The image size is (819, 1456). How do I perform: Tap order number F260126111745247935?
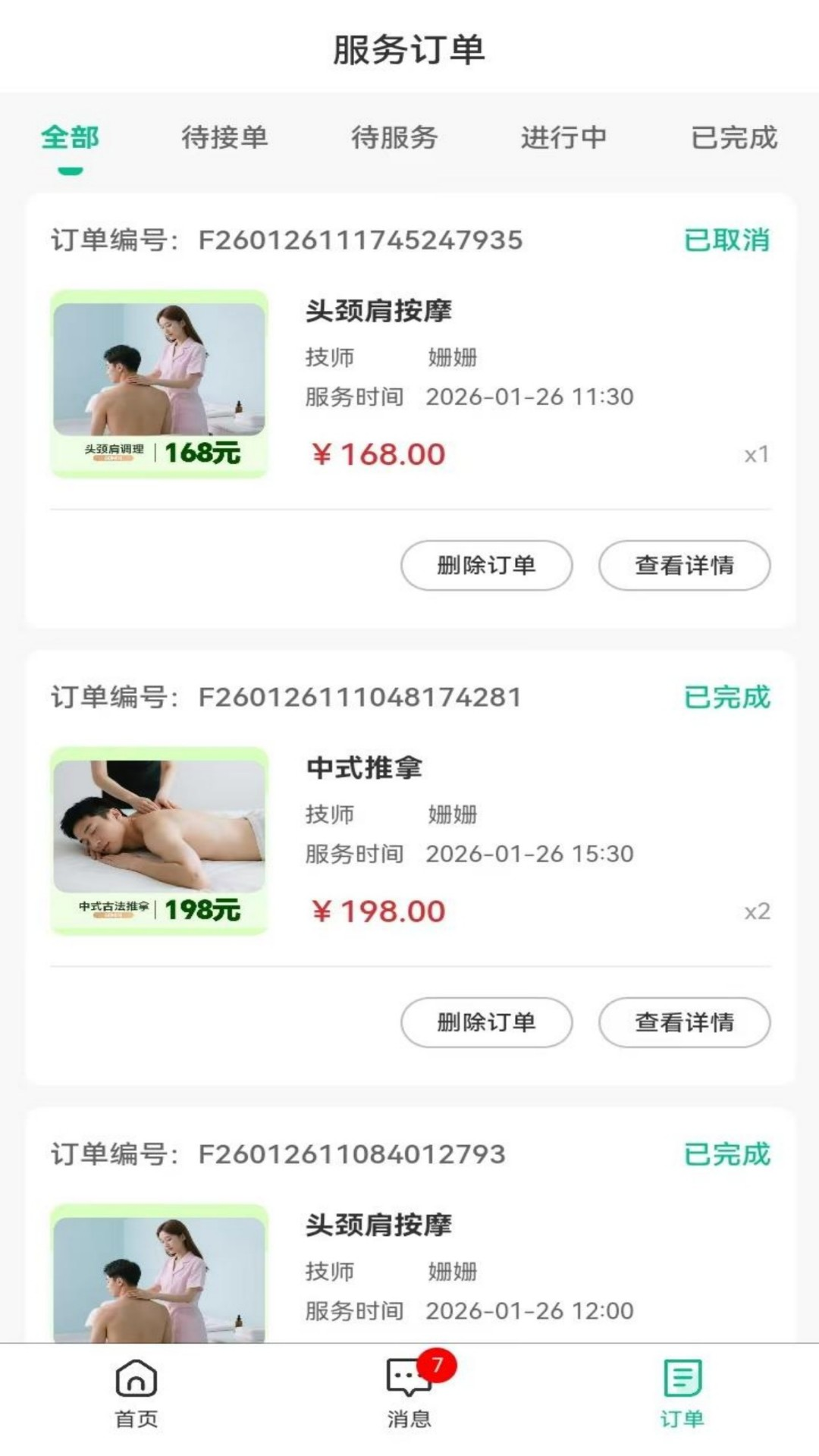tap(360, 240)
